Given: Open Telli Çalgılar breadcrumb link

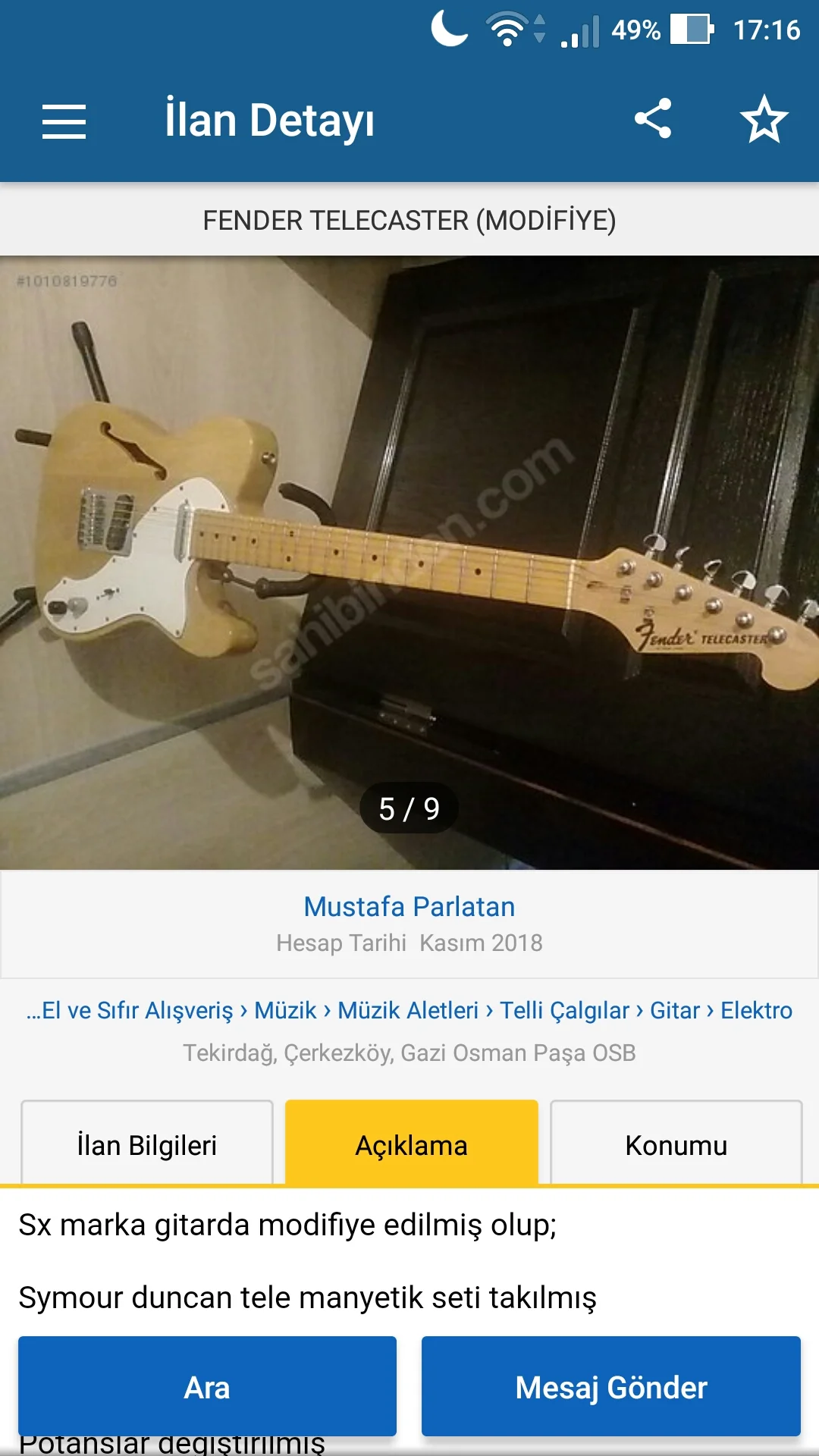Looking at the screenshot, I should point(564,1010).
